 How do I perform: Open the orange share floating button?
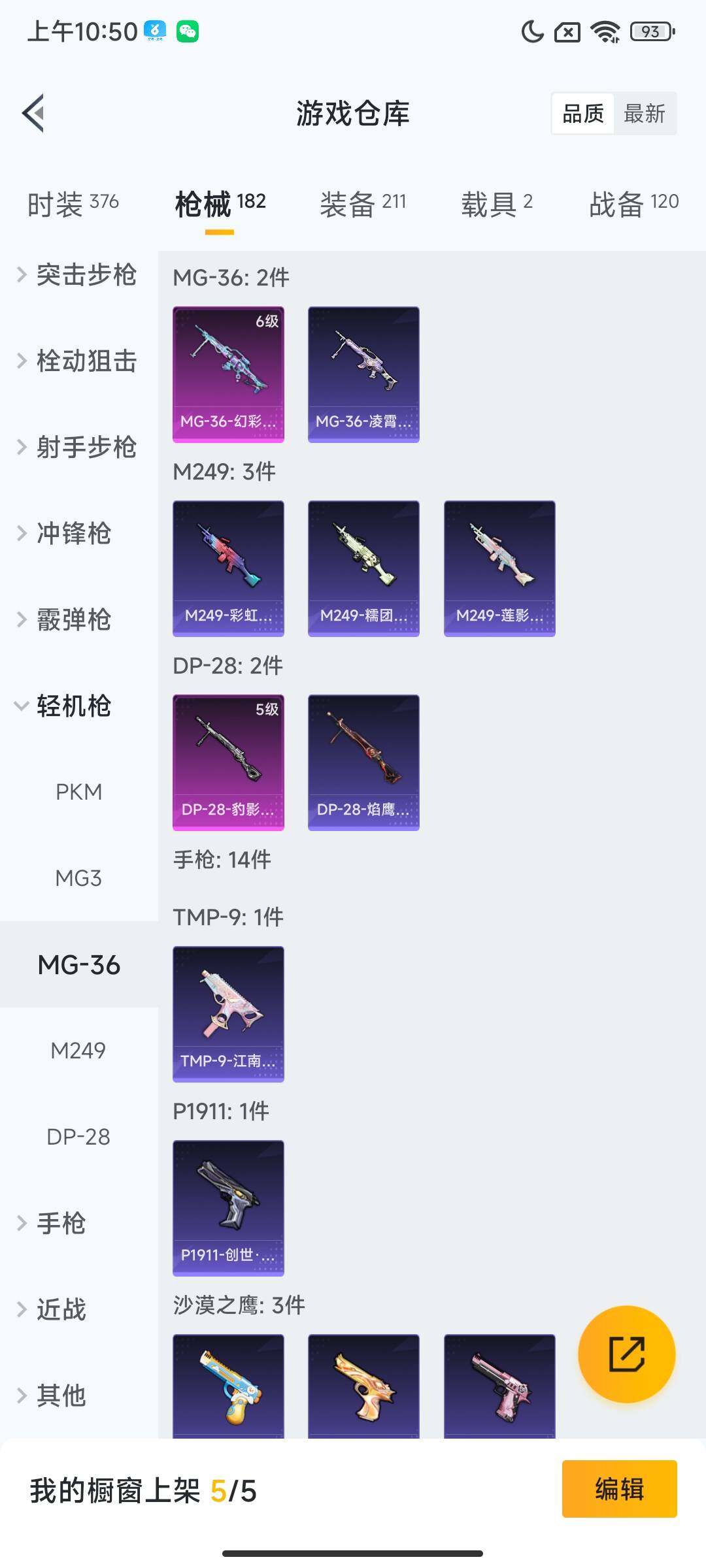coord(628,1356)
